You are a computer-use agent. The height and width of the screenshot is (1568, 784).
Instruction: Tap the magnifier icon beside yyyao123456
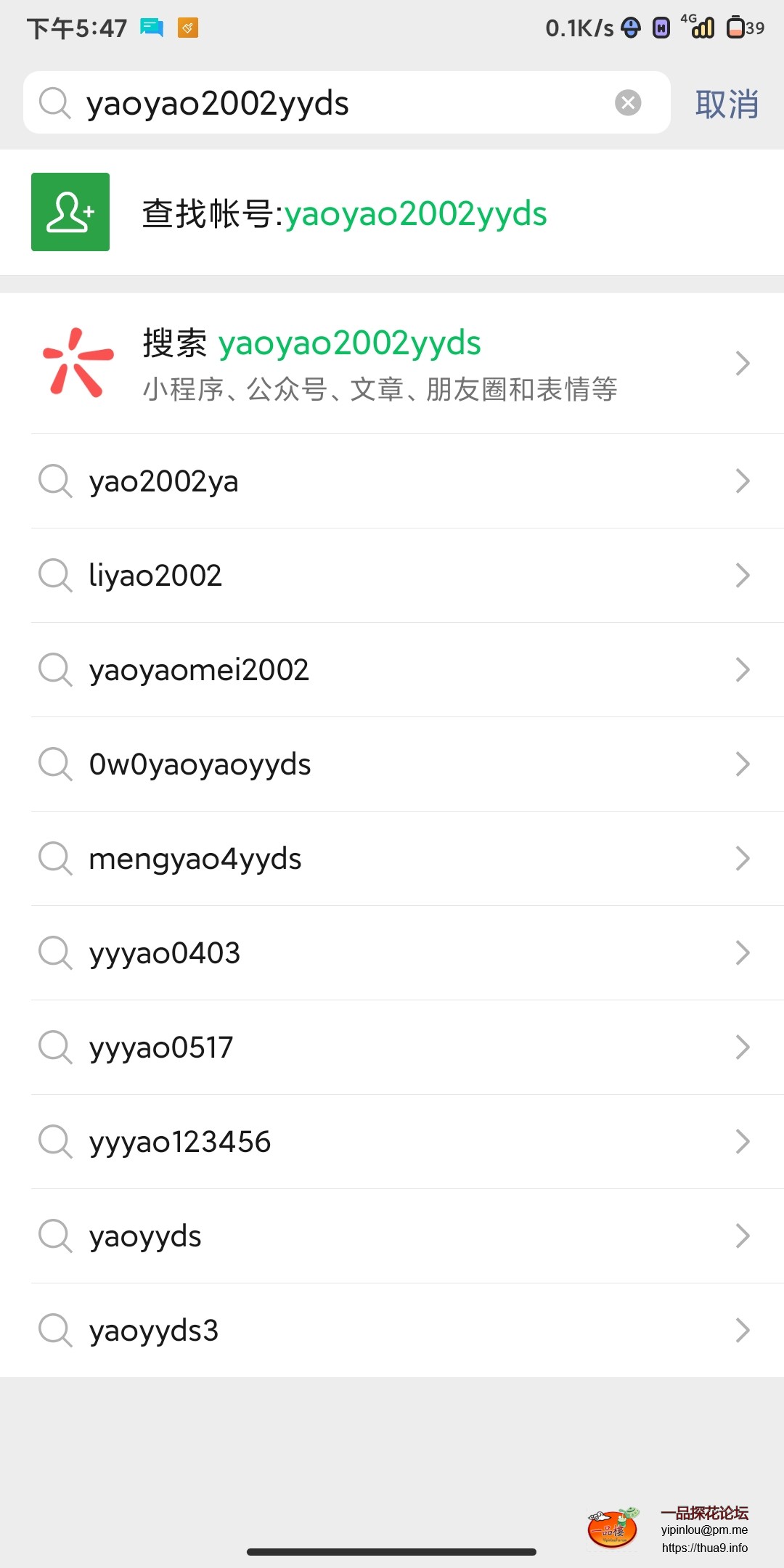click(55, 1141)
